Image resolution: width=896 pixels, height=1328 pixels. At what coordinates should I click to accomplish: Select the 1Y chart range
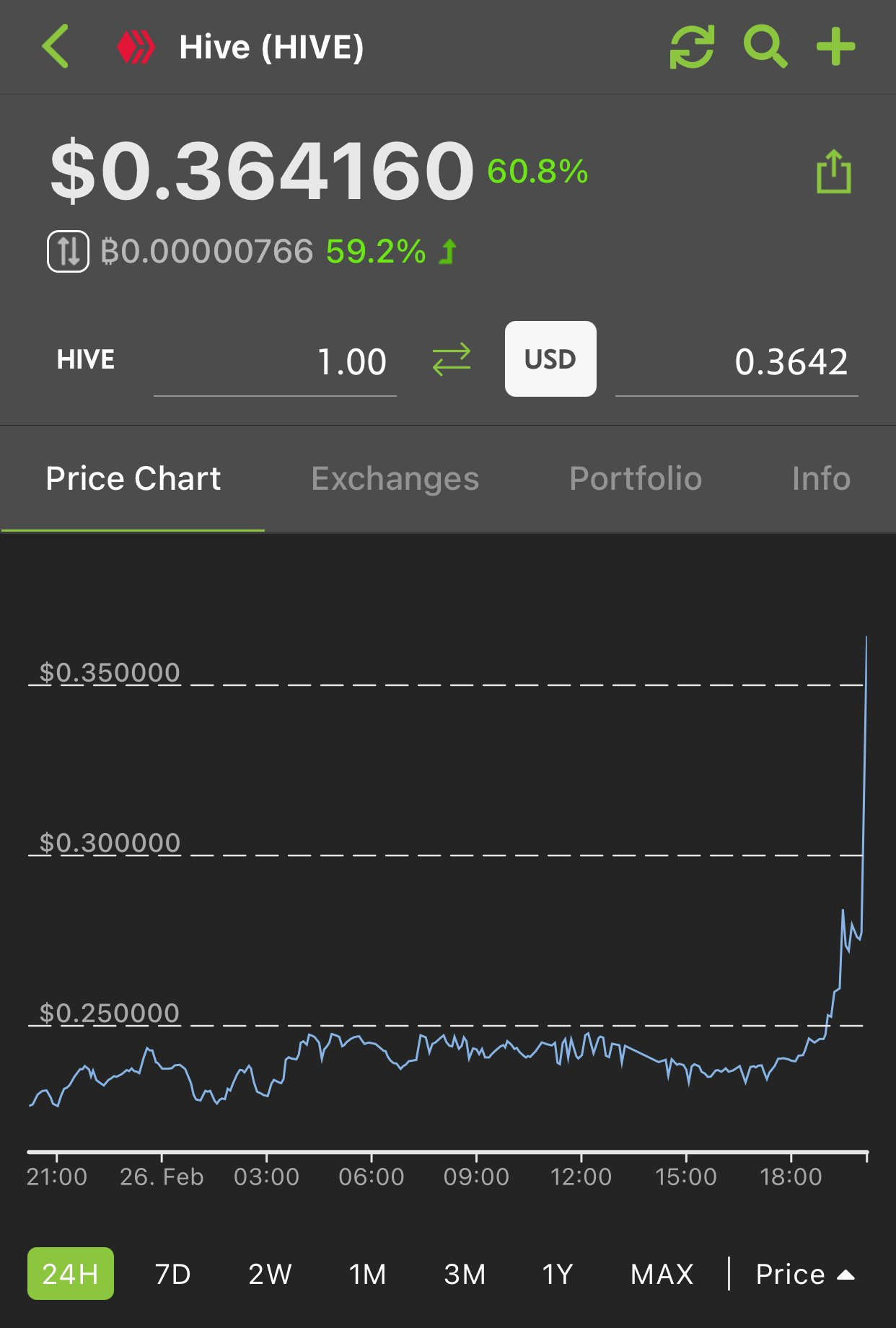pyautogui.click(x=558, y=1274)
